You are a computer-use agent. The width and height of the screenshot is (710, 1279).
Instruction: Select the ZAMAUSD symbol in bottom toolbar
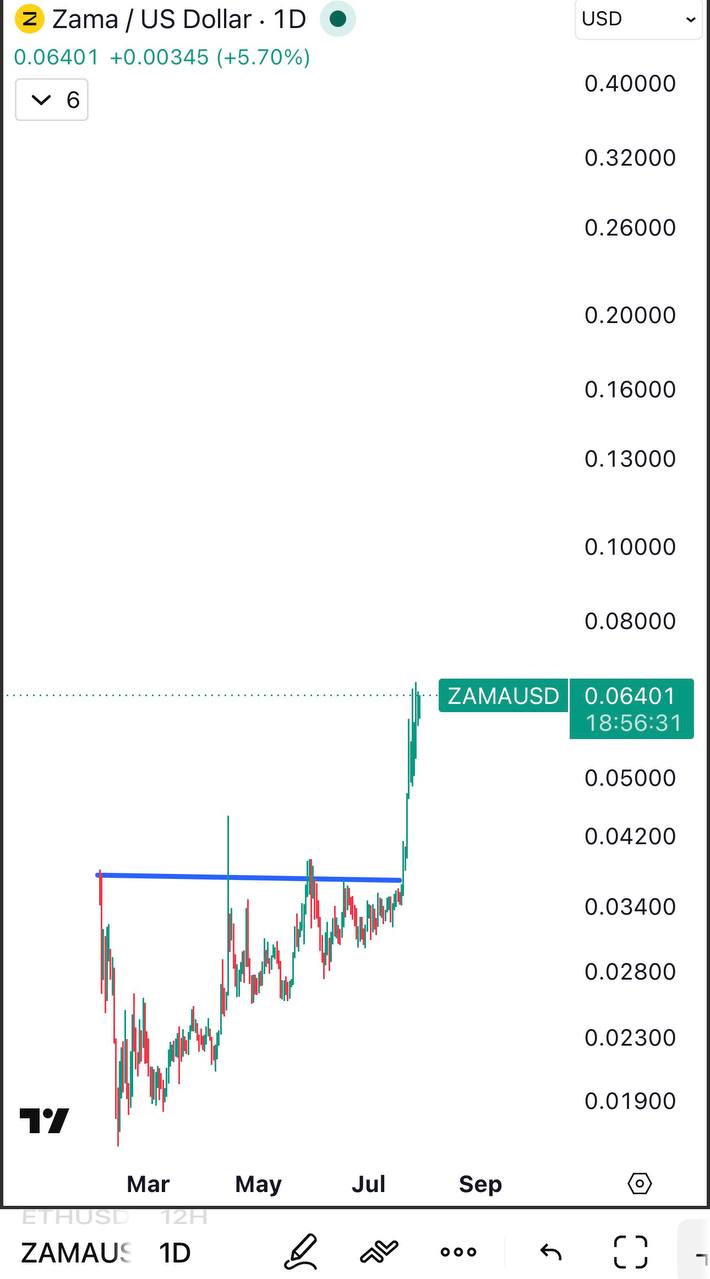click(x=76, y=1252)
